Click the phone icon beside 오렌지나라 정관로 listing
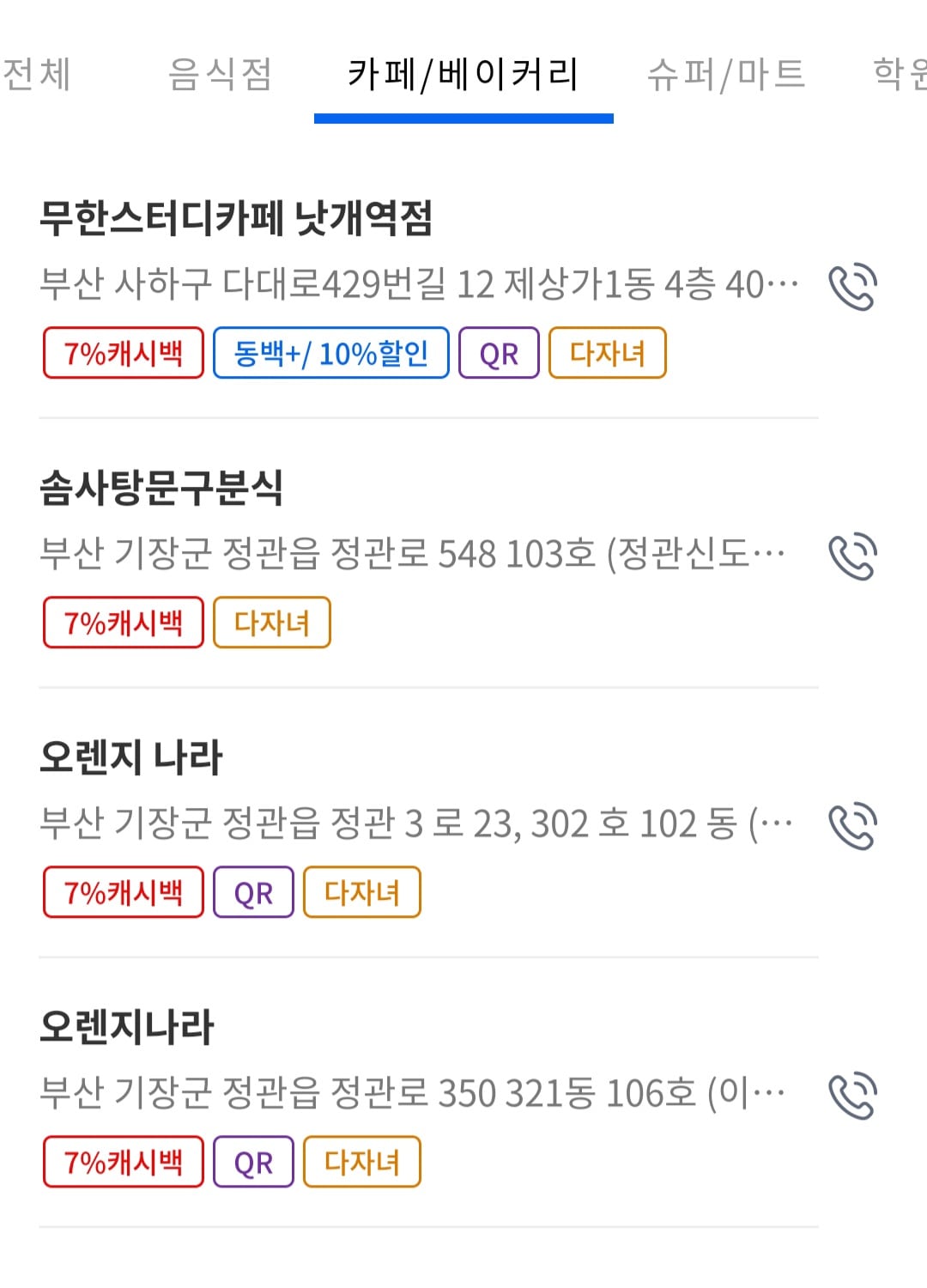Screen dimensions: 927x1288 tap(854, 1094)
